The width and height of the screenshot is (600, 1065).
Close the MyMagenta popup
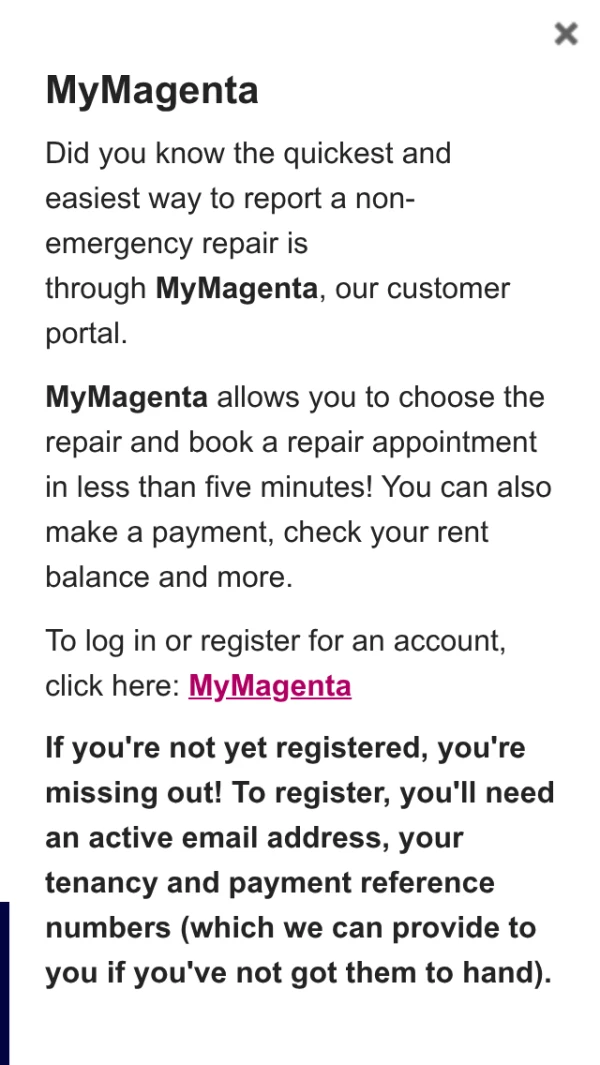pyautogui.click(x=566, y=34)
